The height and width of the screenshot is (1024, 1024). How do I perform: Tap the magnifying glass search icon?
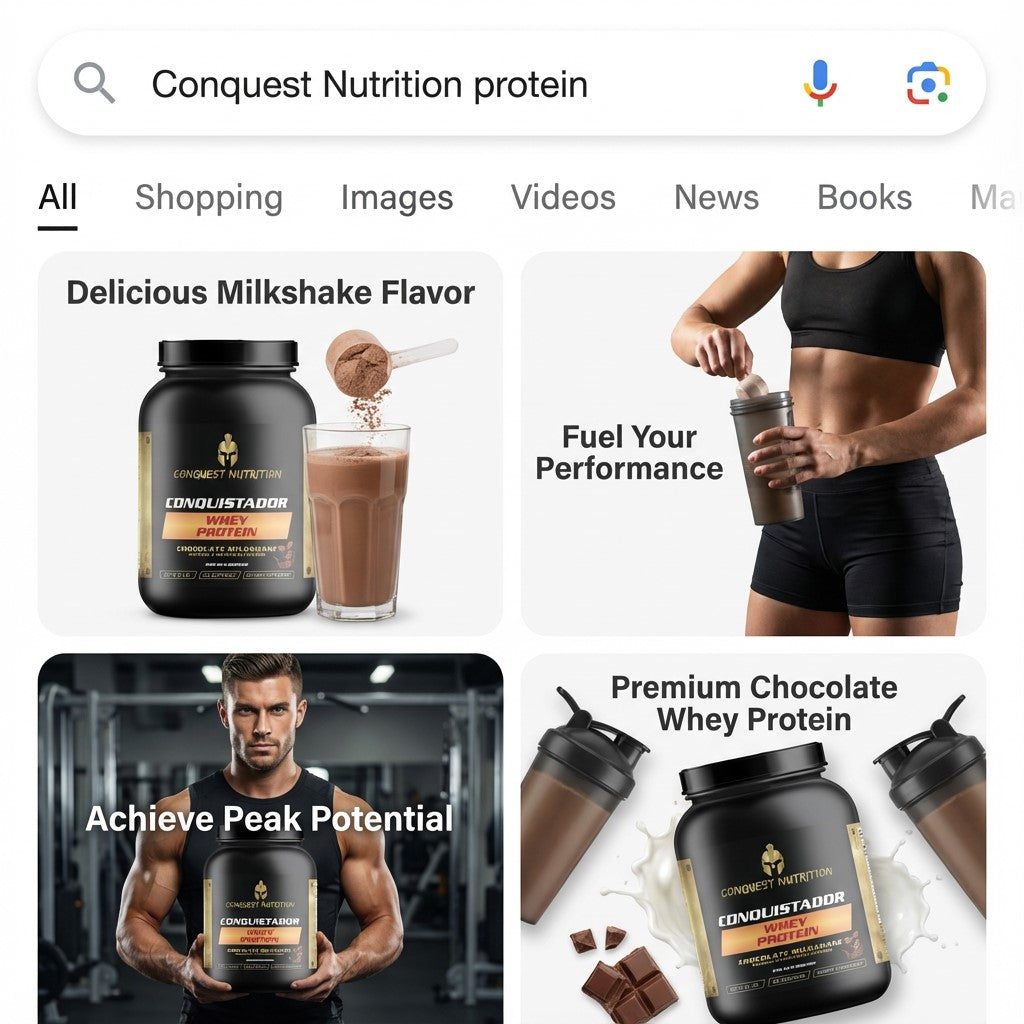94,83
